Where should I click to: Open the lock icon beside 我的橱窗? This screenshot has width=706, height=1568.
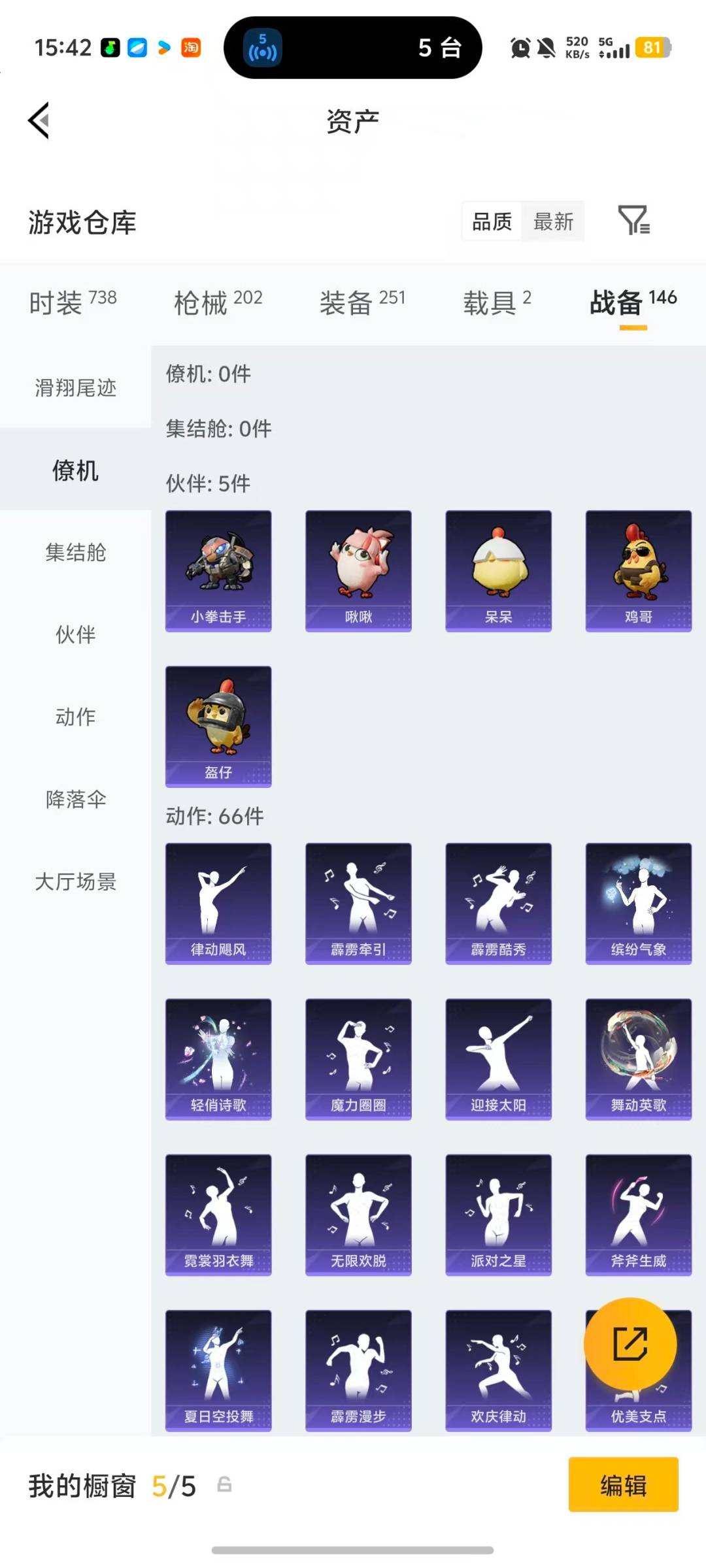[223, 1485]
